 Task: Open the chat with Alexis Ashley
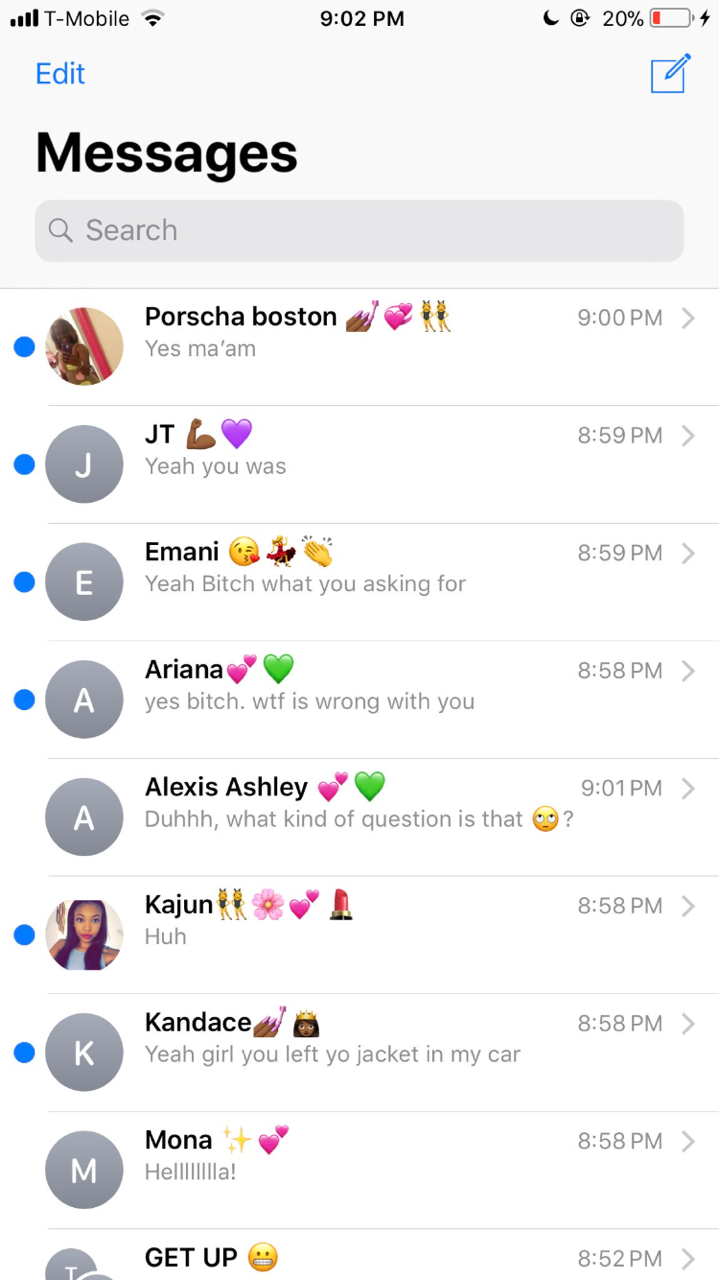click(x=380, y=817)
